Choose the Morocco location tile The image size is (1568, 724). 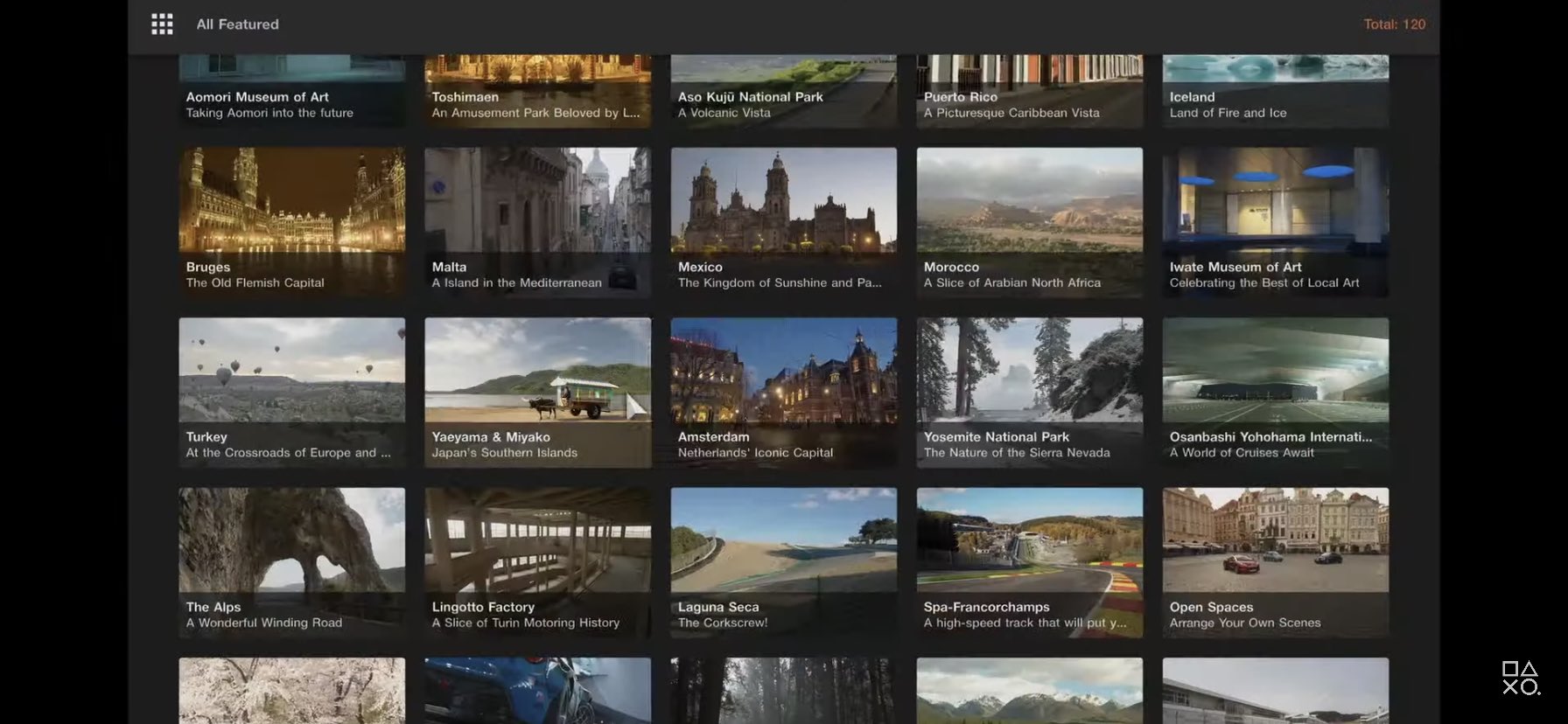[1030, 222]
